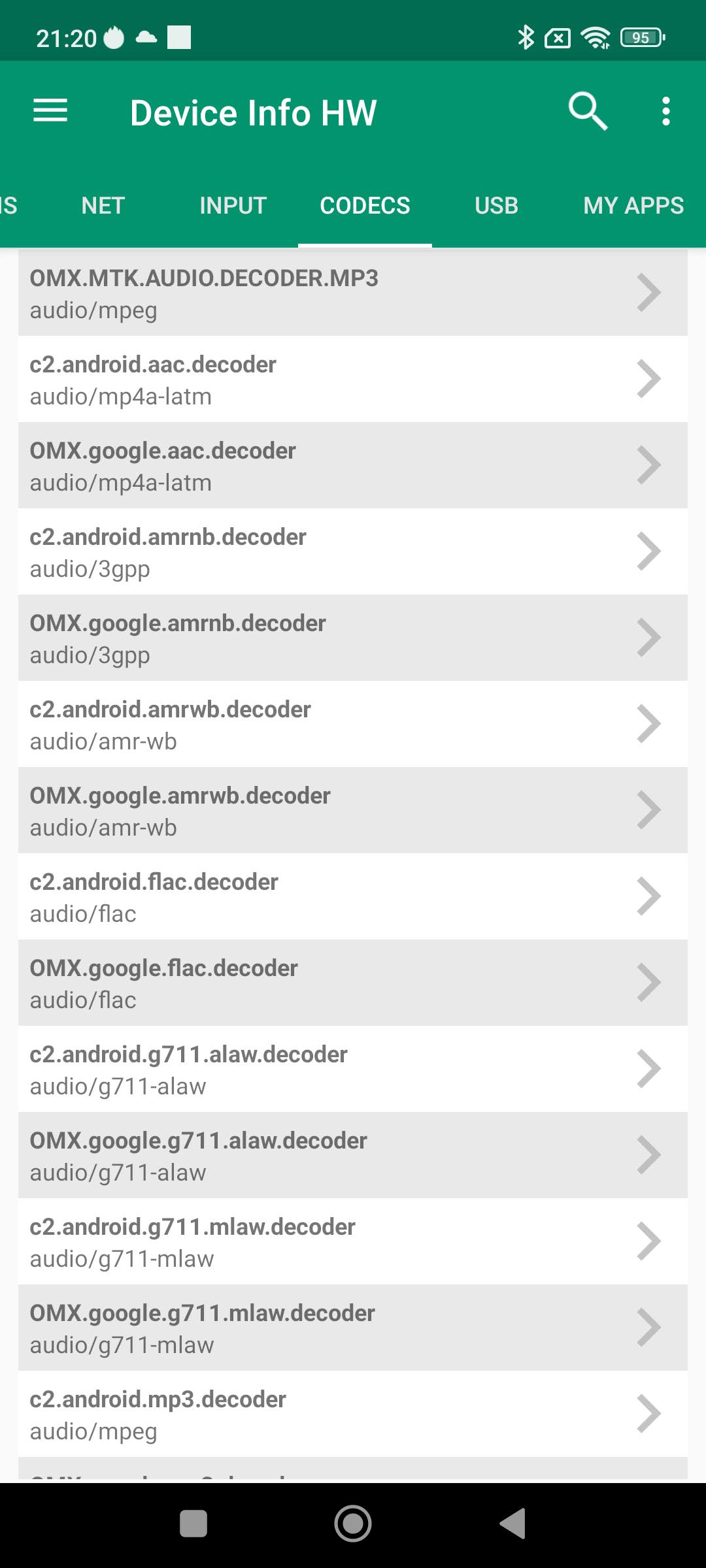
Task: View c2.android.aac.decoder details
Action: pos(353,380)
